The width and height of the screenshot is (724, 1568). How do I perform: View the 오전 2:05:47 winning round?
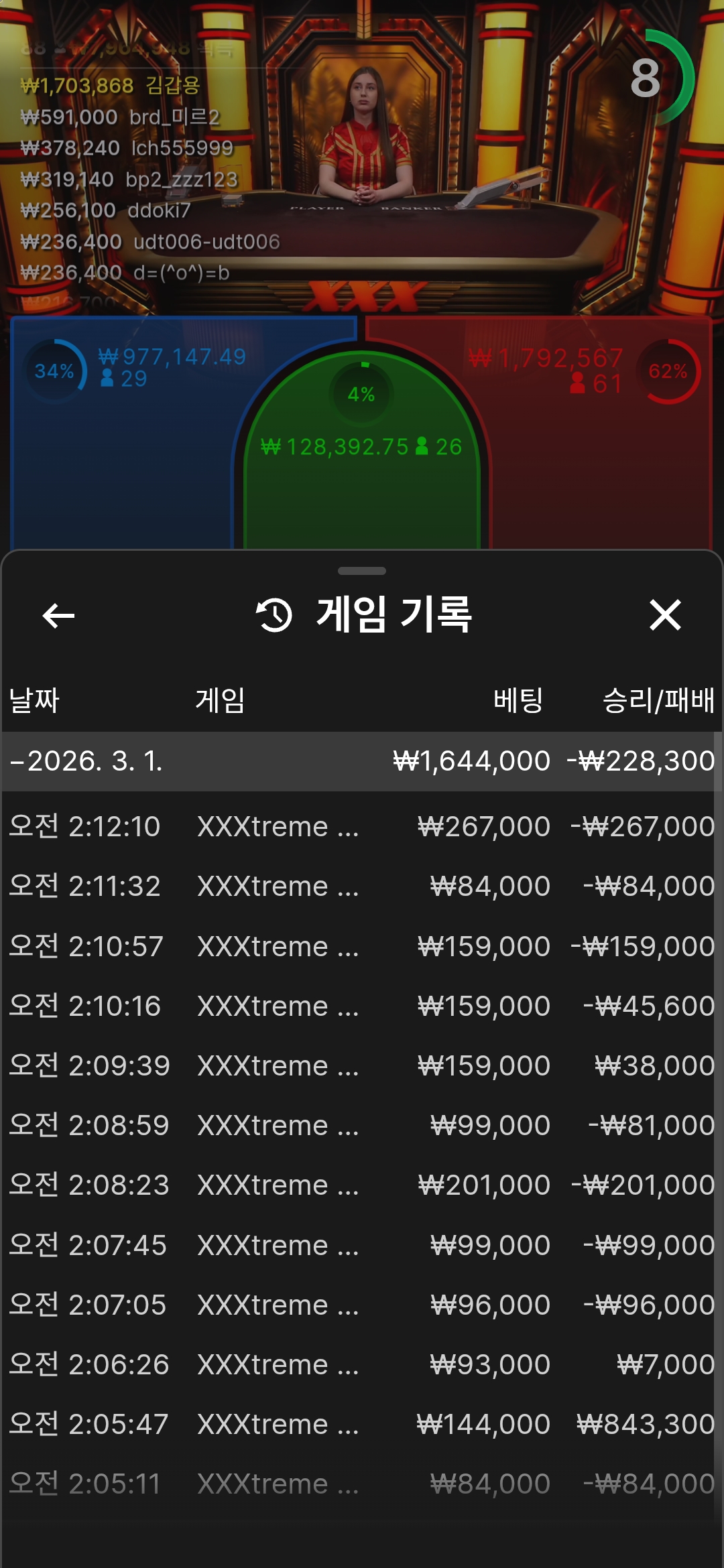362,1424
